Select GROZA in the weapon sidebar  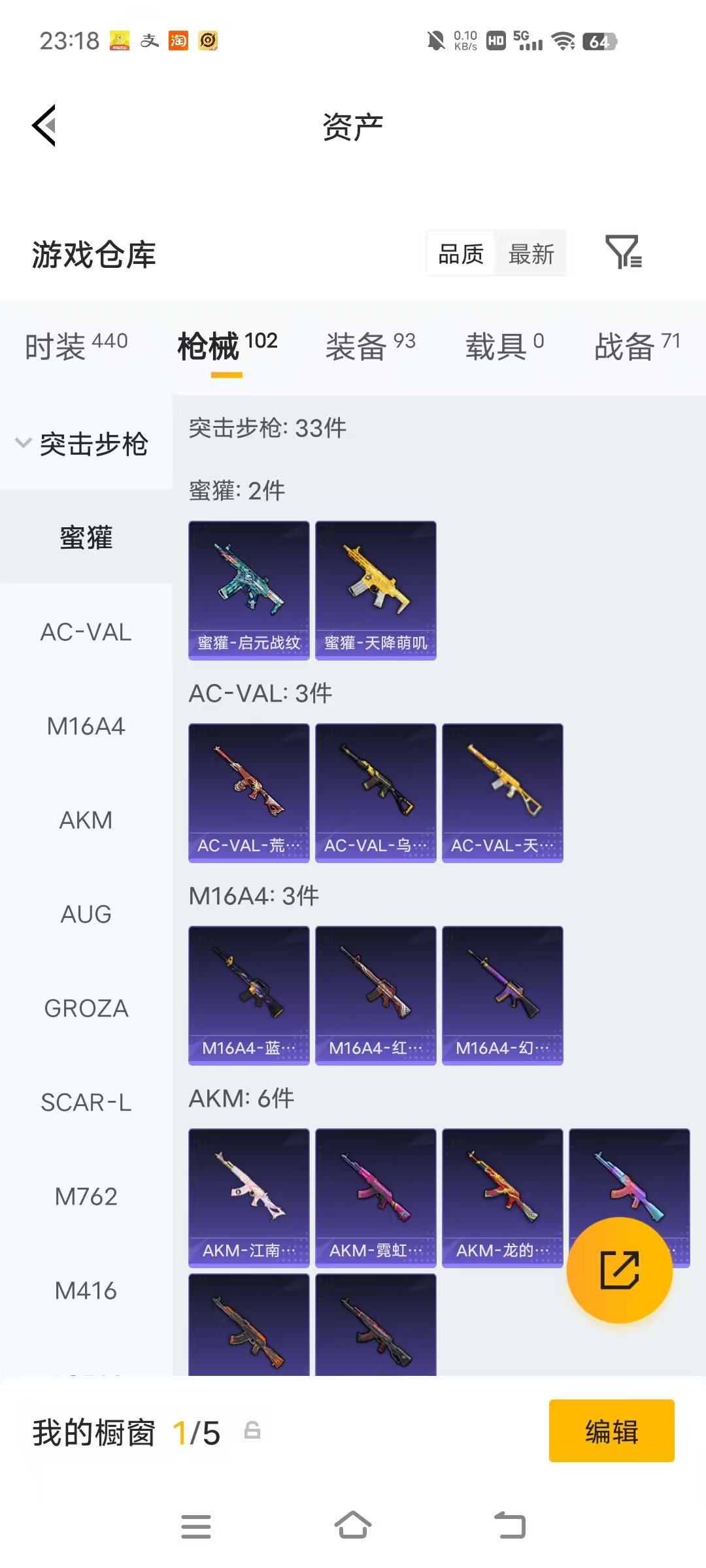pyautogui.click(x=87, y=1008)
